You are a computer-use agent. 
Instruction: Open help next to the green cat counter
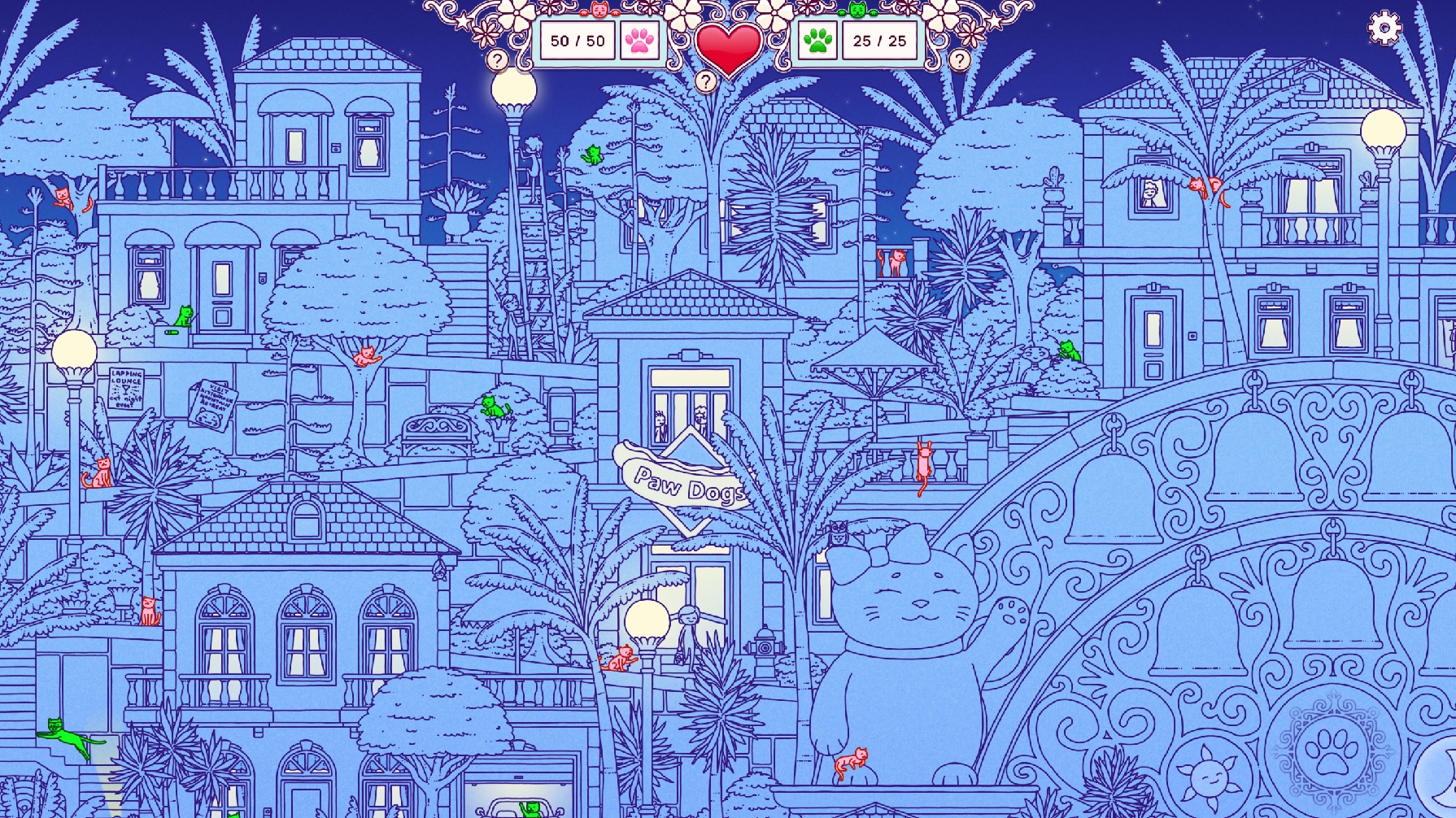click(x=959, y=60)
